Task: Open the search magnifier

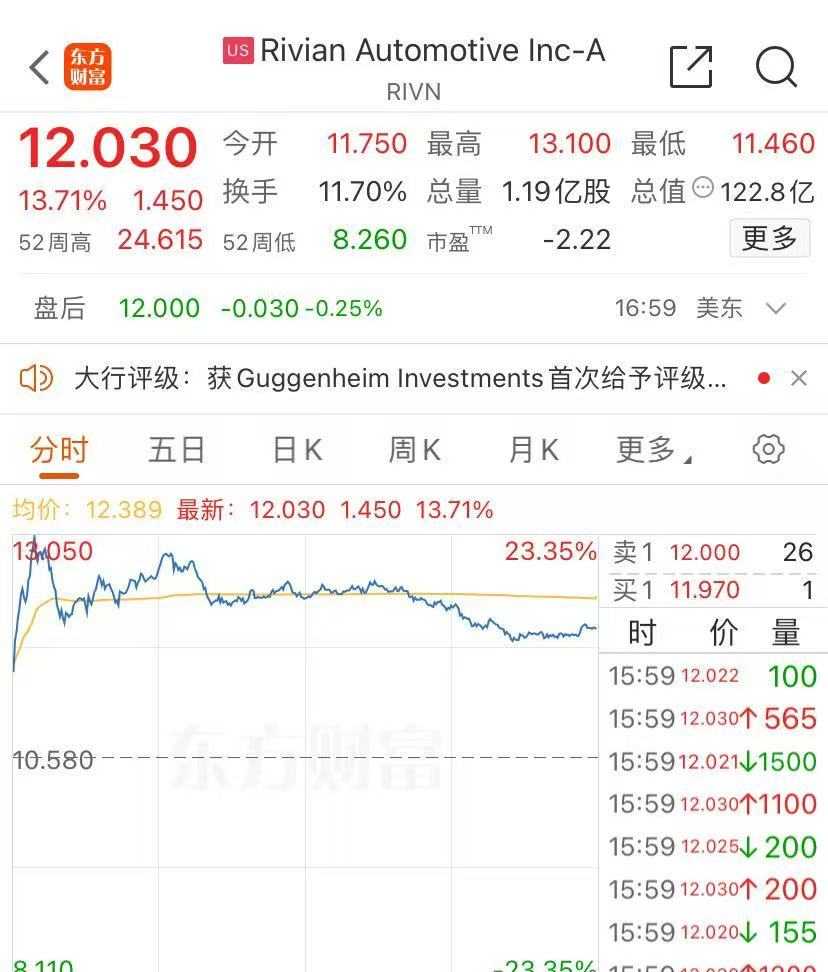Action: point(776,67)
